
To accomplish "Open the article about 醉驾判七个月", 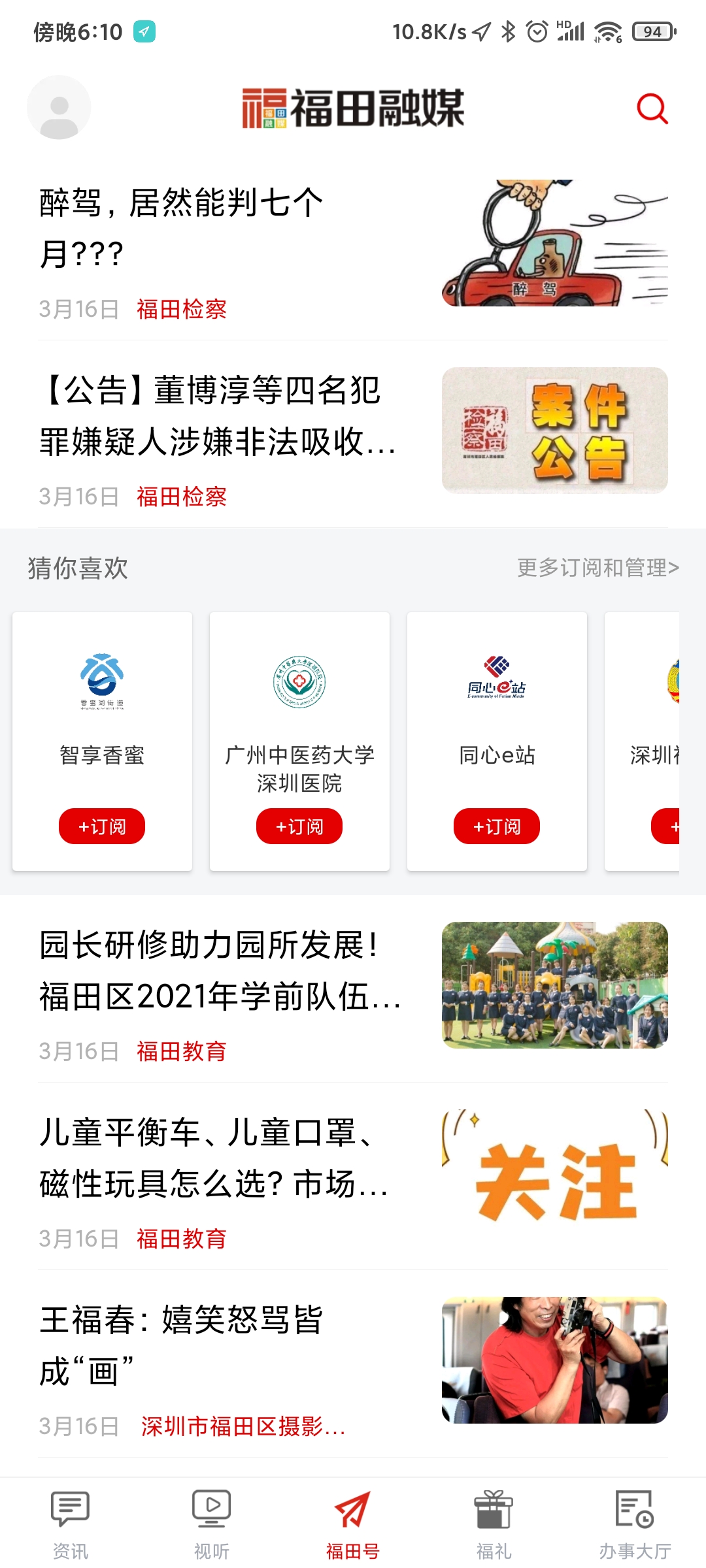I will tap(216, 227).
